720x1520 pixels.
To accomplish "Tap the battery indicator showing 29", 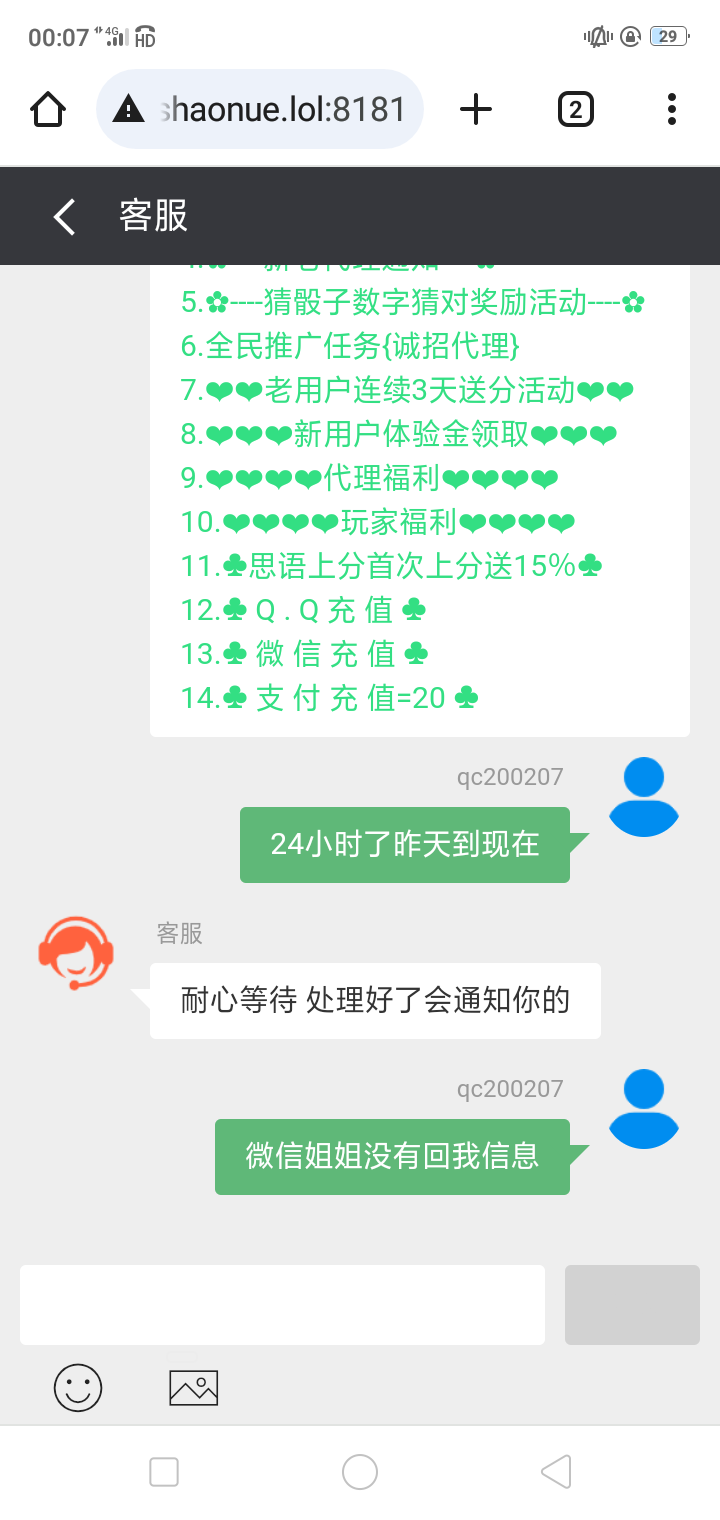I will tap(668, 33).
